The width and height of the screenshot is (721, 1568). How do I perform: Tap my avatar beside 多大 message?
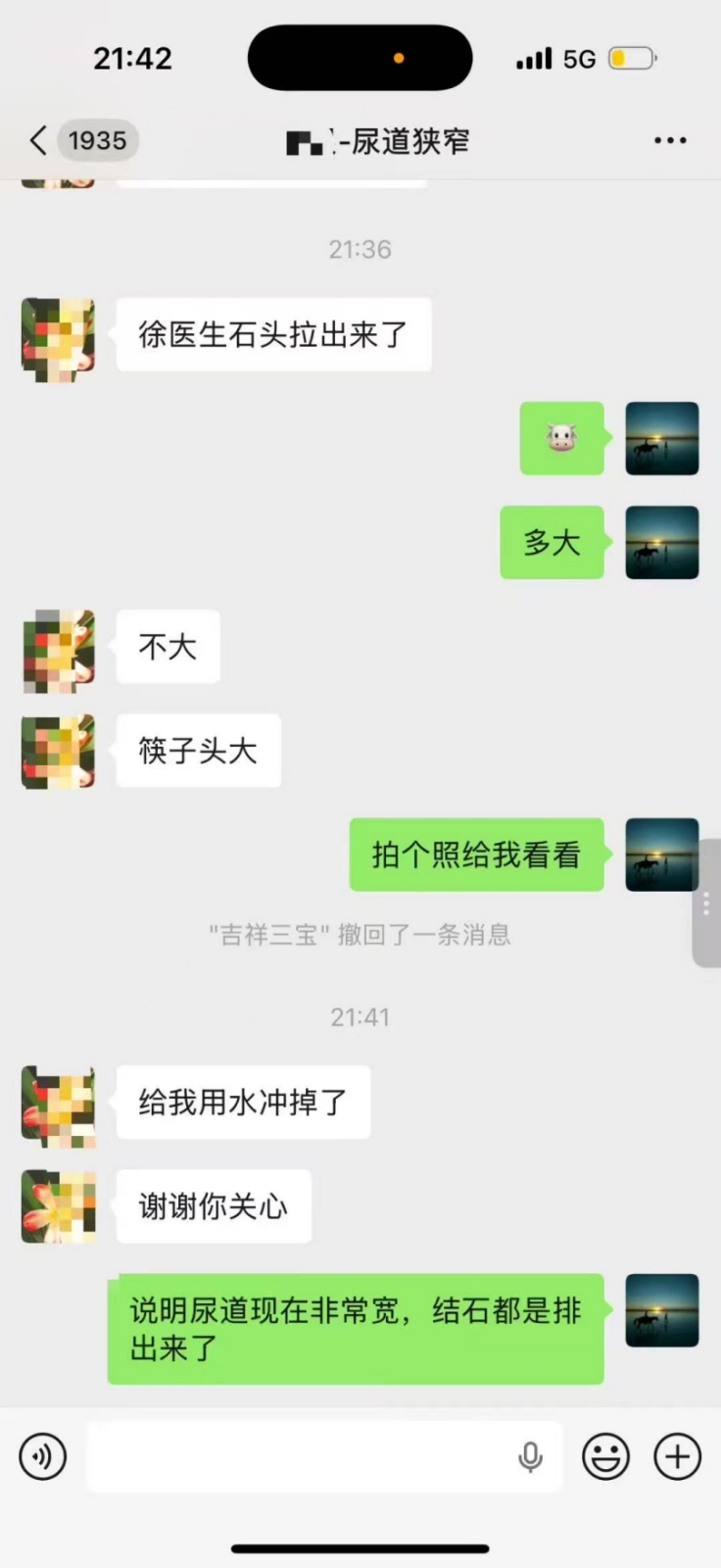tap(662, 542)
